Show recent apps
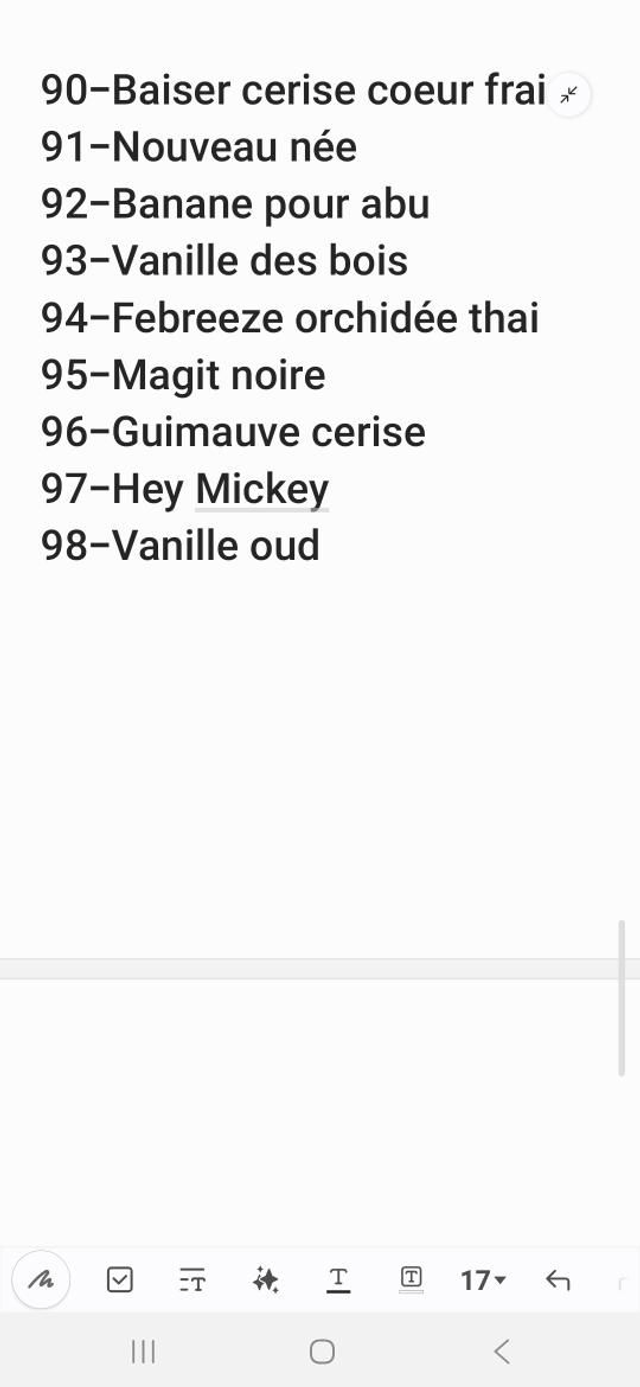This screenshot has height=1387, width=640. click(143, 1352)
